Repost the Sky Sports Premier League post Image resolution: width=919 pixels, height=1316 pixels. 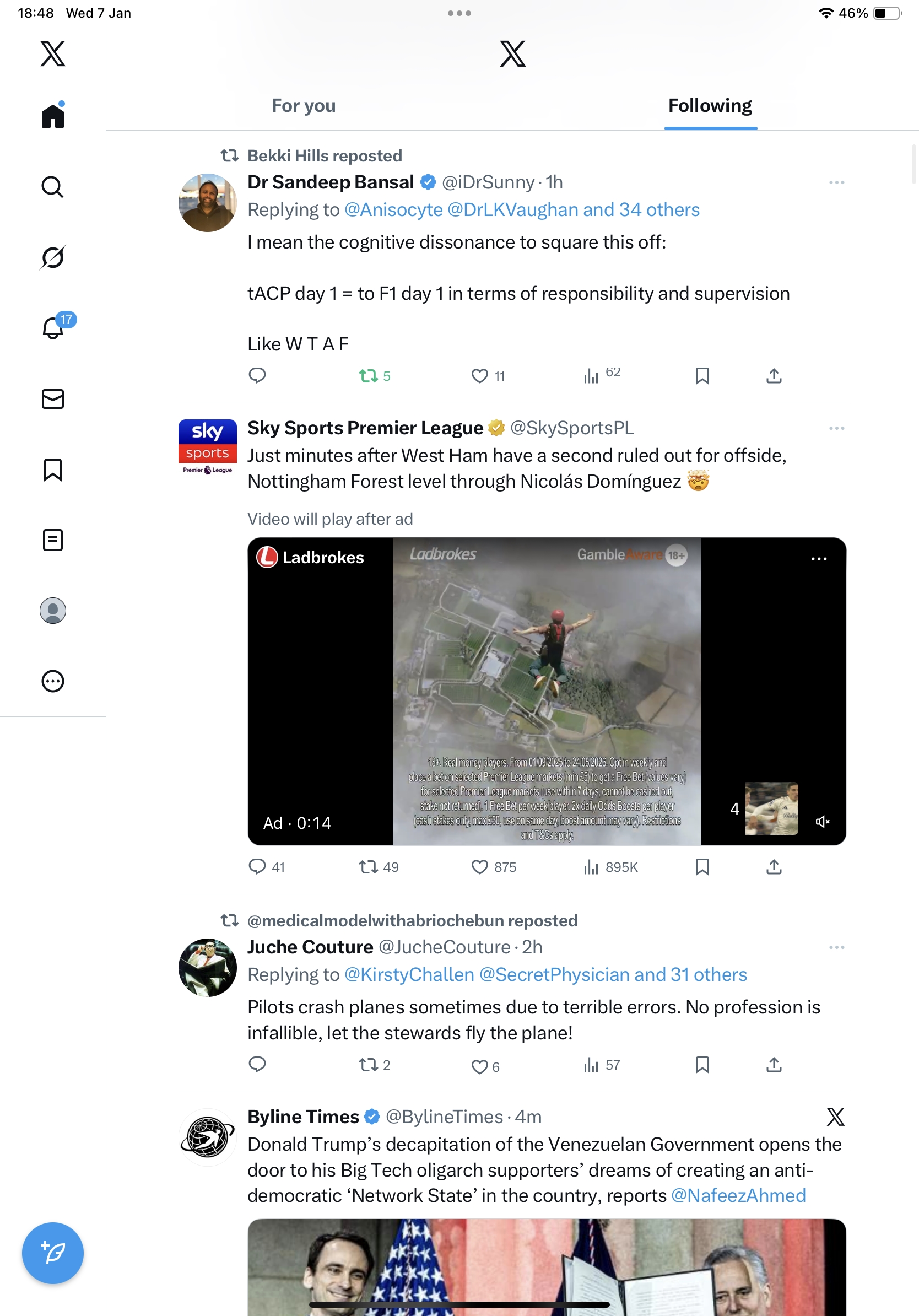[x=369, y=867]
